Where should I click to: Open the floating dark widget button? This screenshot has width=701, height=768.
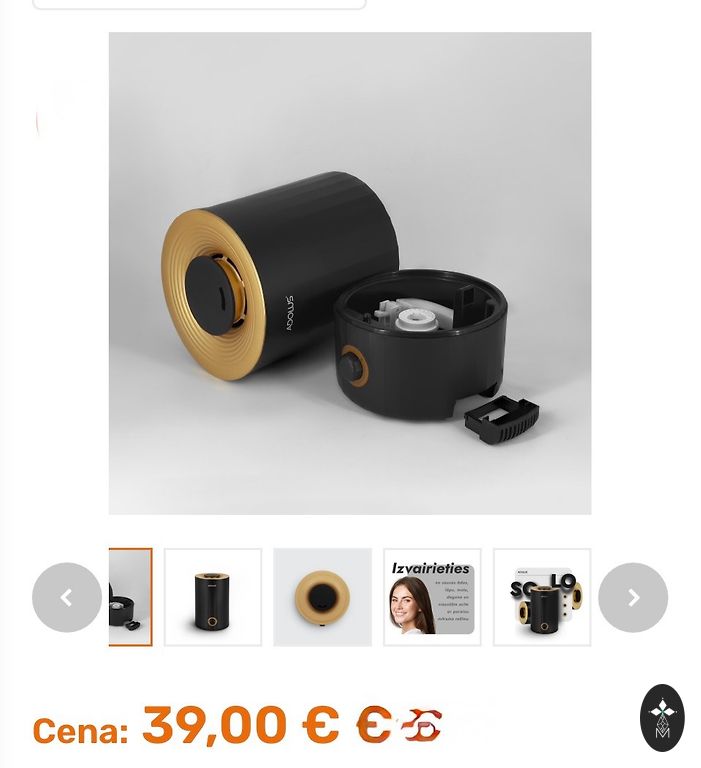[662, 717]
